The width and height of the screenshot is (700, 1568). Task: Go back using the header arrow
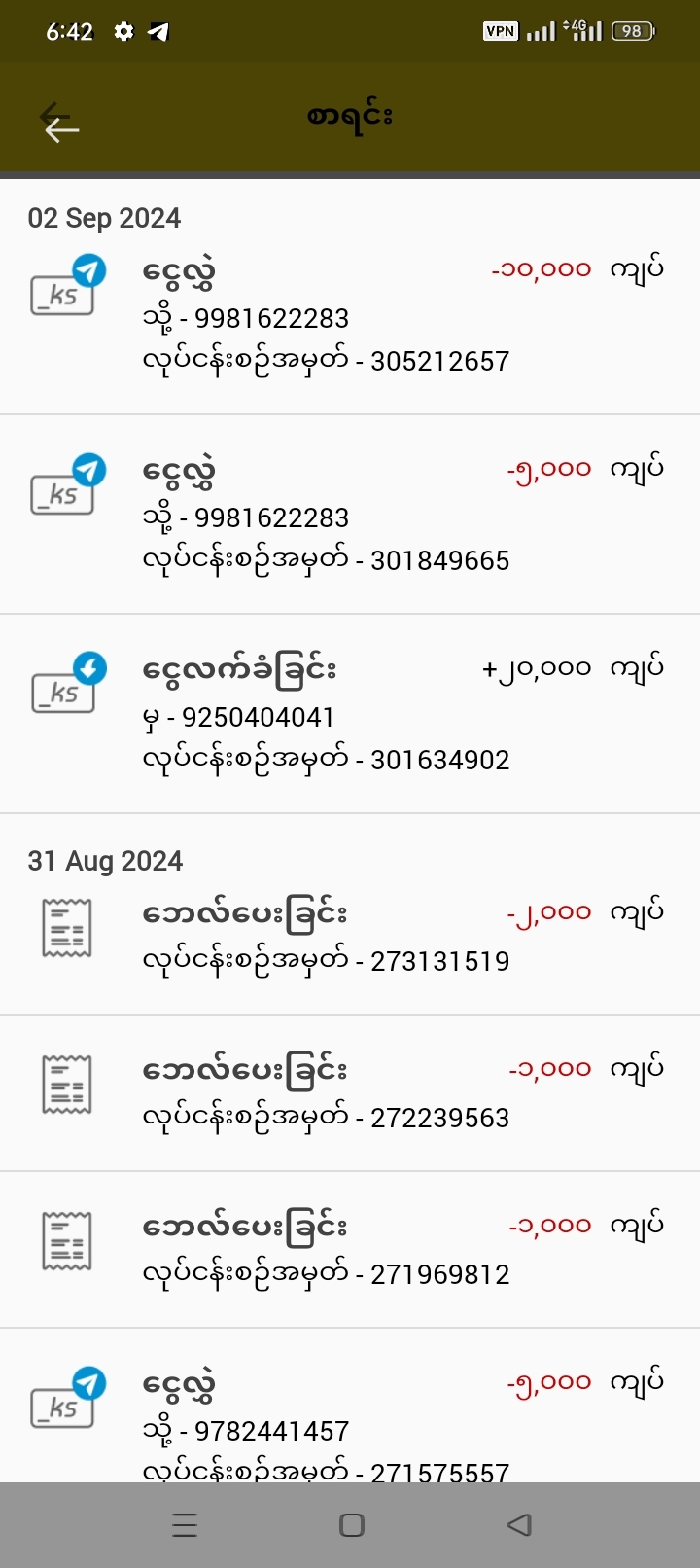tap(60, 125)
